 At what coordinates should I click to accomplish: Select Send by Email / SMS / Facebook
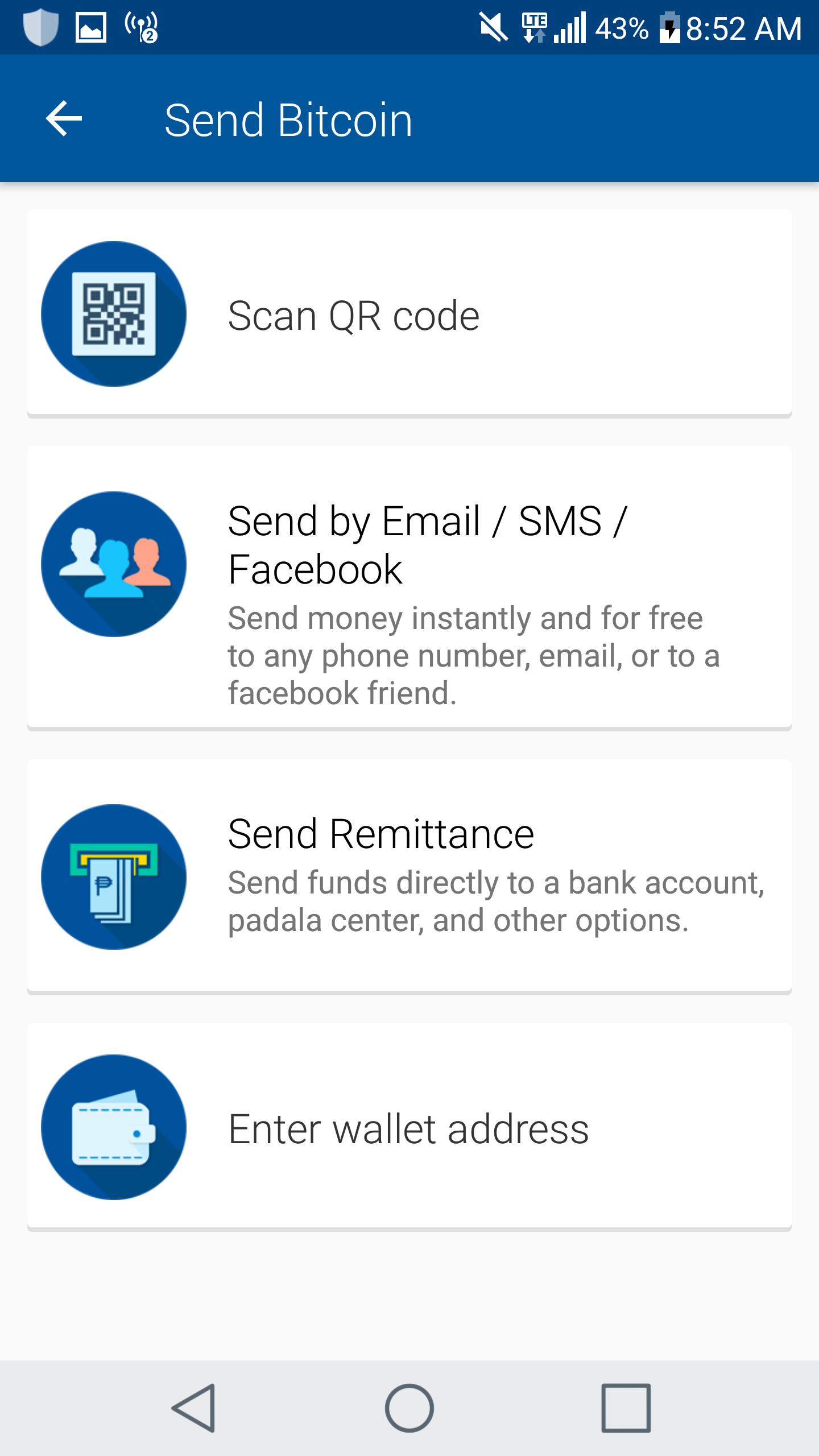coord(409,587)
